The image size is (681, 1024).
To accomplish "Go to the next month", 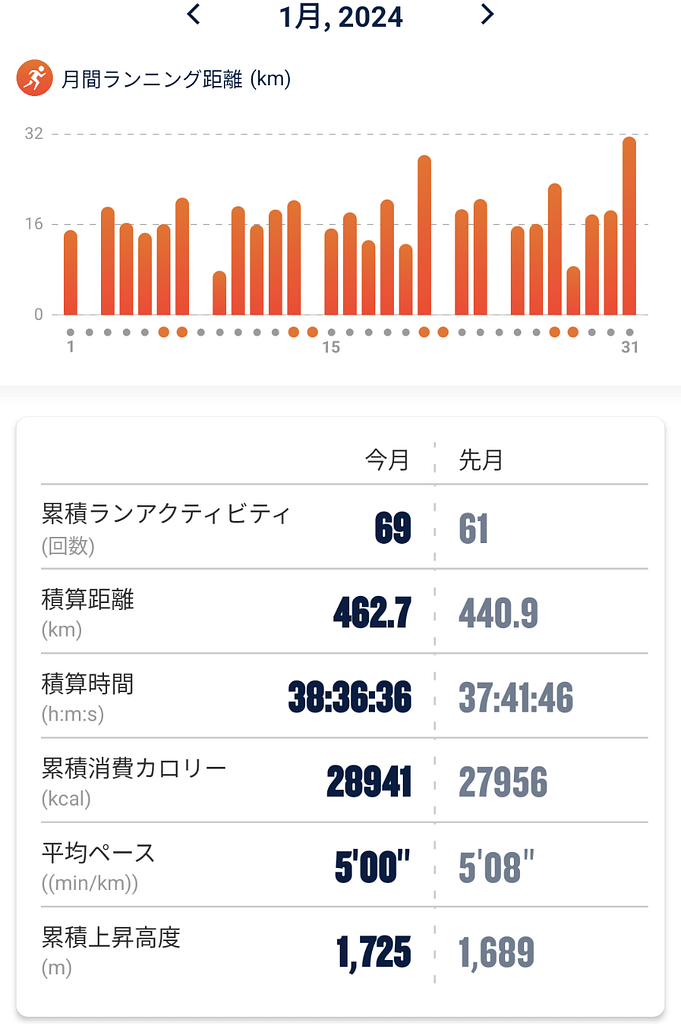I will [x=487, y=15].
